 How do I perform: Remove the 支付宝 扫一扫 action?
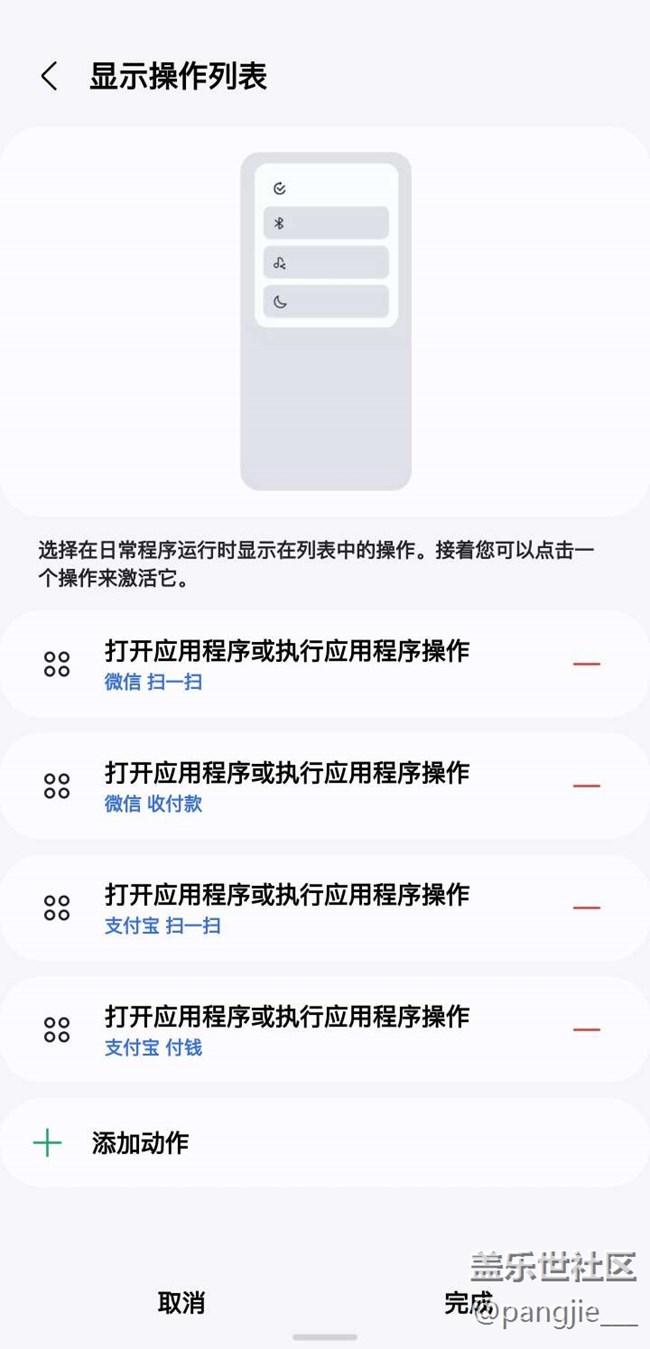(587, 908)
